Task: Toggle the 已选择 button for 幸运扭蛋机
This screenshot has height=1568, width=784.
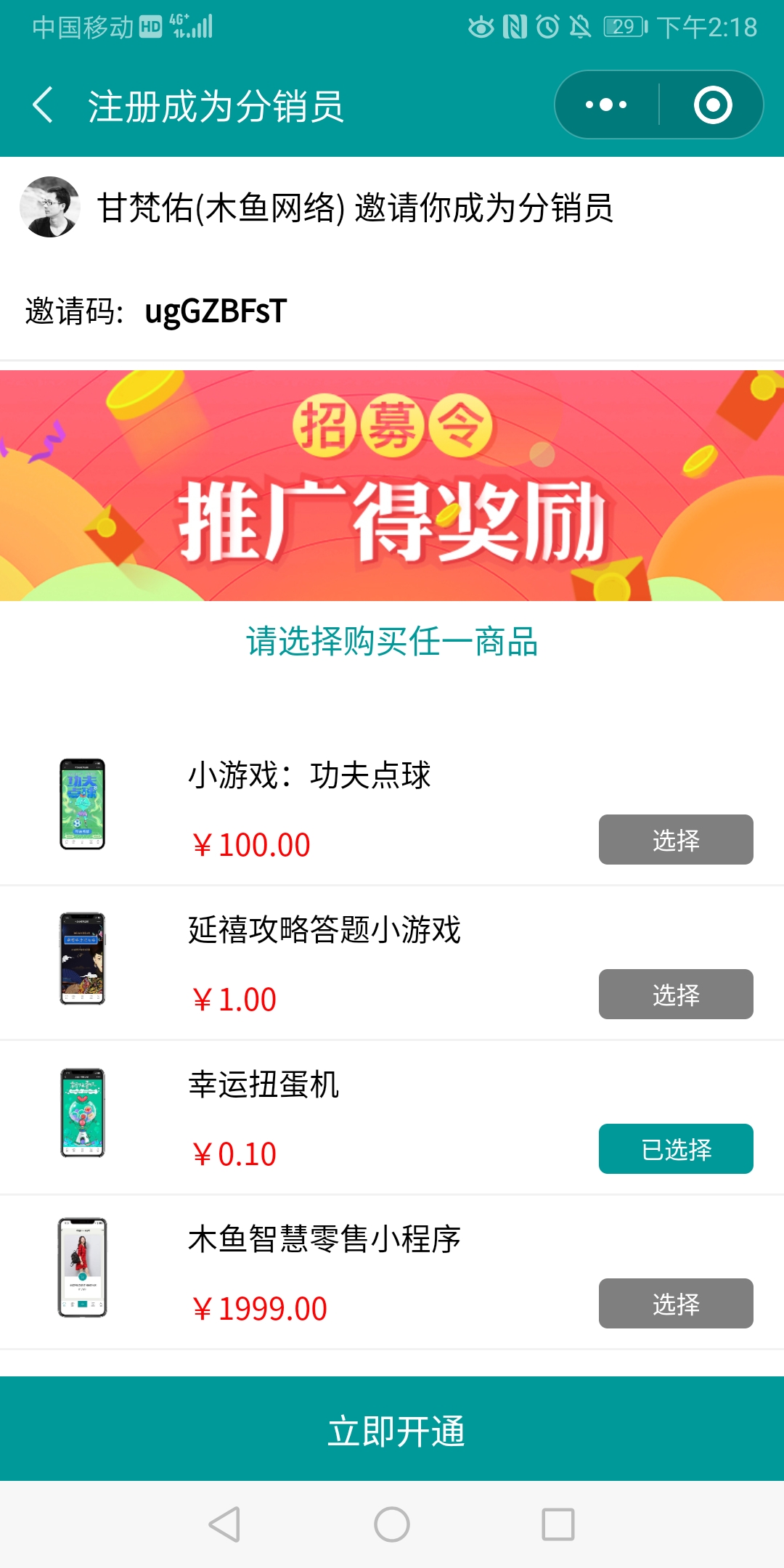Action: click(675, 1149)
